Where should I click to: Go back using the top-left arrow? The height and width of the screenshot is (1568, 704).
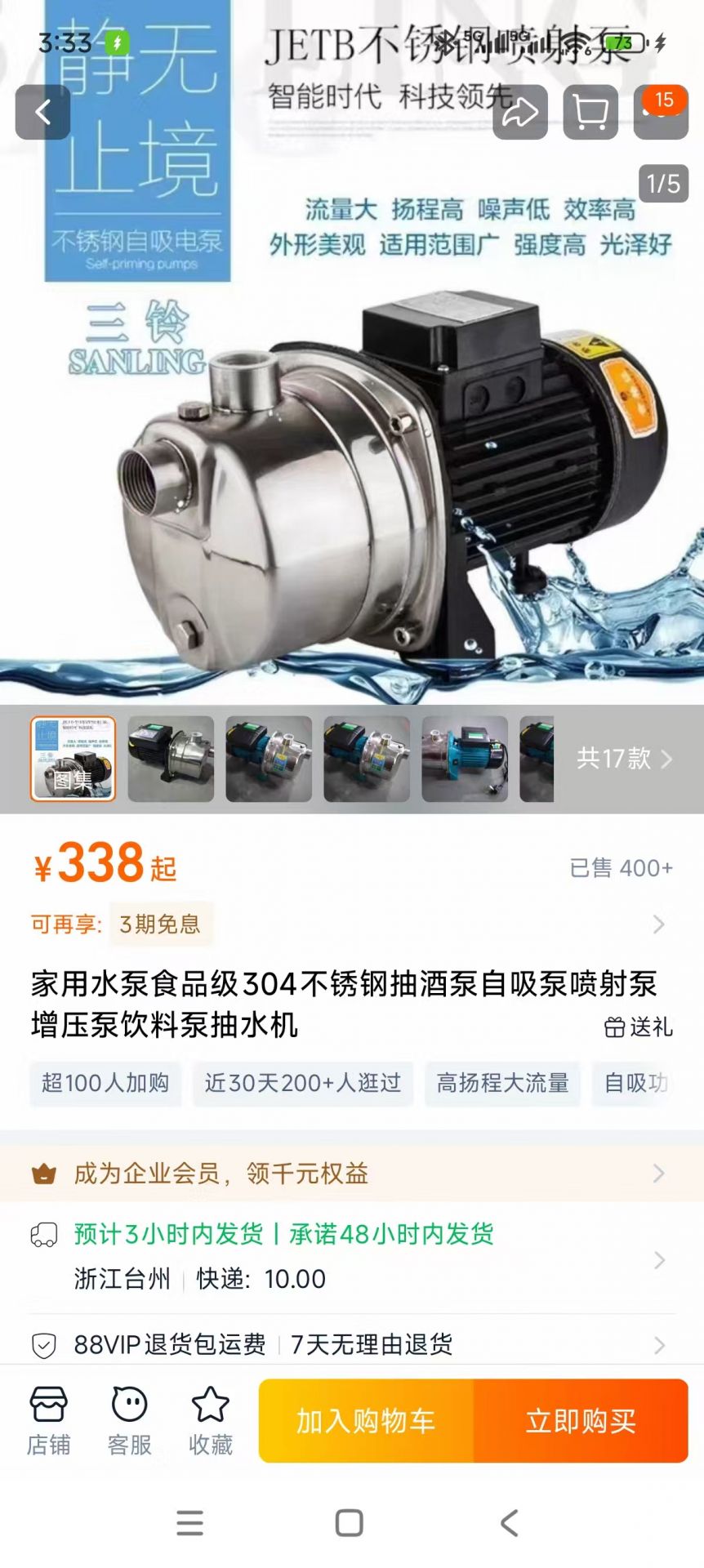coord(42,112)
